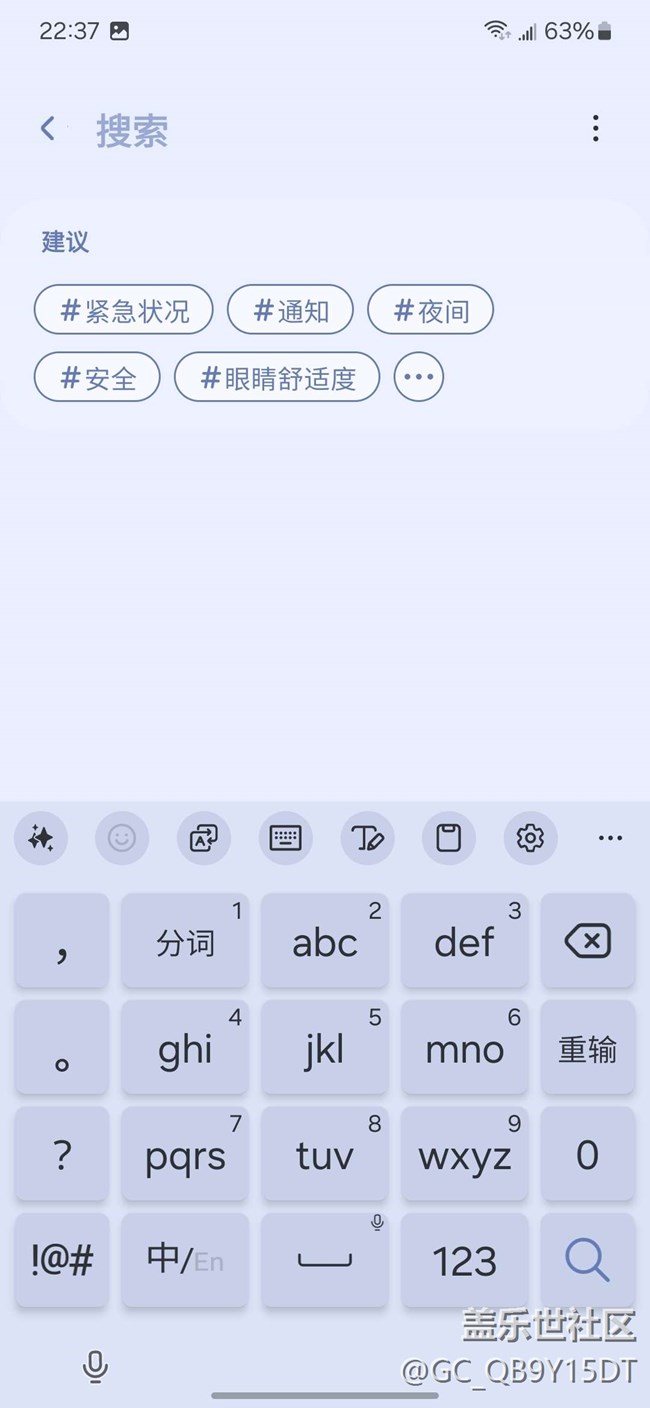Select the #眼睛舒适度 suggestion chip
The width and height of the screenshot is (650, 1408).
point(277,377)
